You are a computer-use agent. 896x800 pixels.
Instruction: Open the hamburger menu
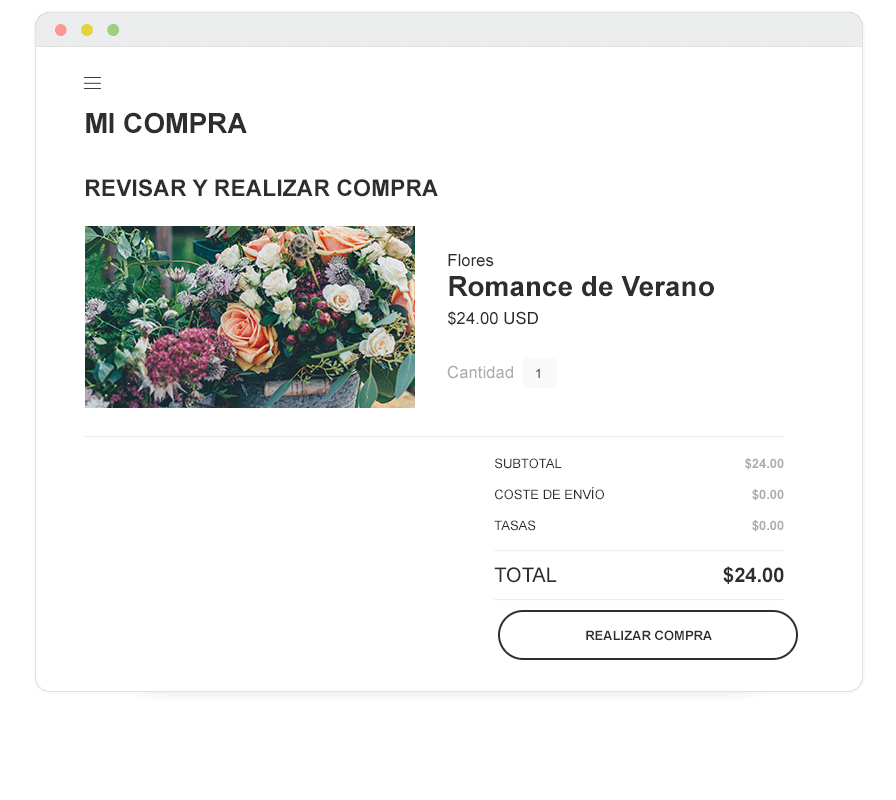point(92,83)
